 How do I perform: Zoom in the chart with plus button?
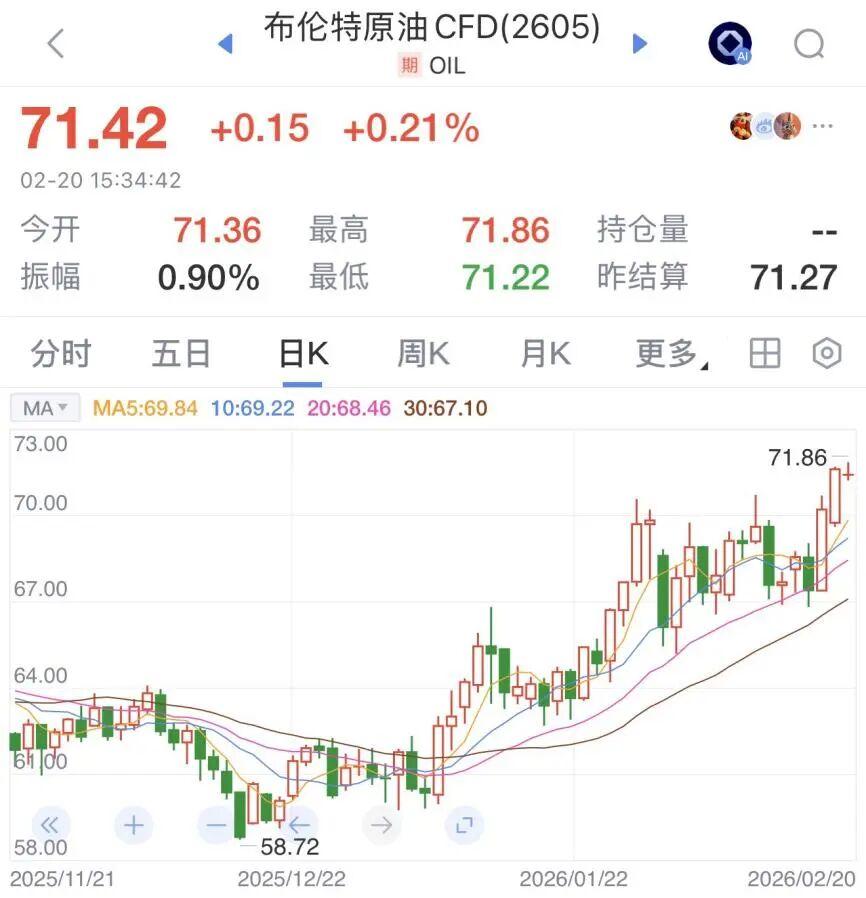pos(133,825)
